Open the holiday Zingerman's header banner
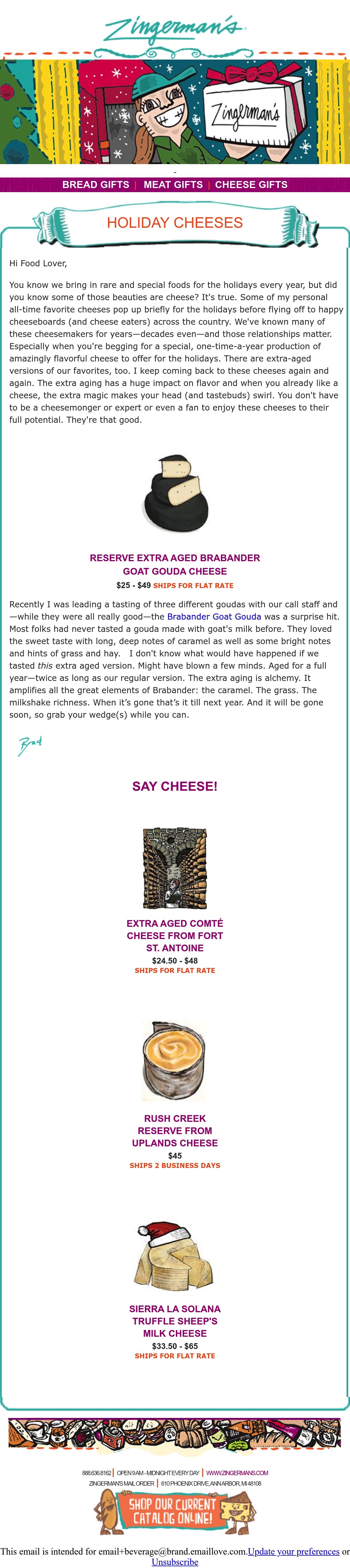 (175, 111)
